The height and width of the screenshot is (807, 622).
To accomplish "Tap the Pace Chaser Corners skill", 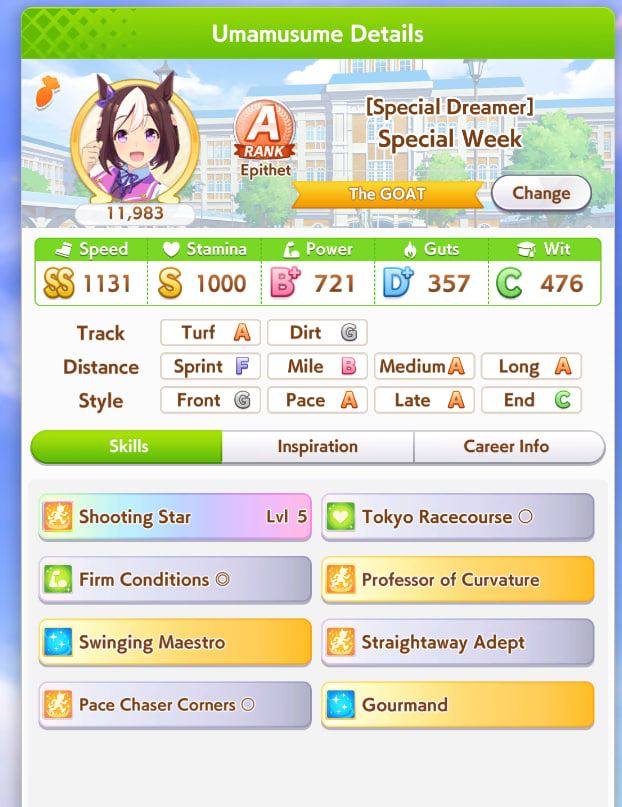I will 175,705.
